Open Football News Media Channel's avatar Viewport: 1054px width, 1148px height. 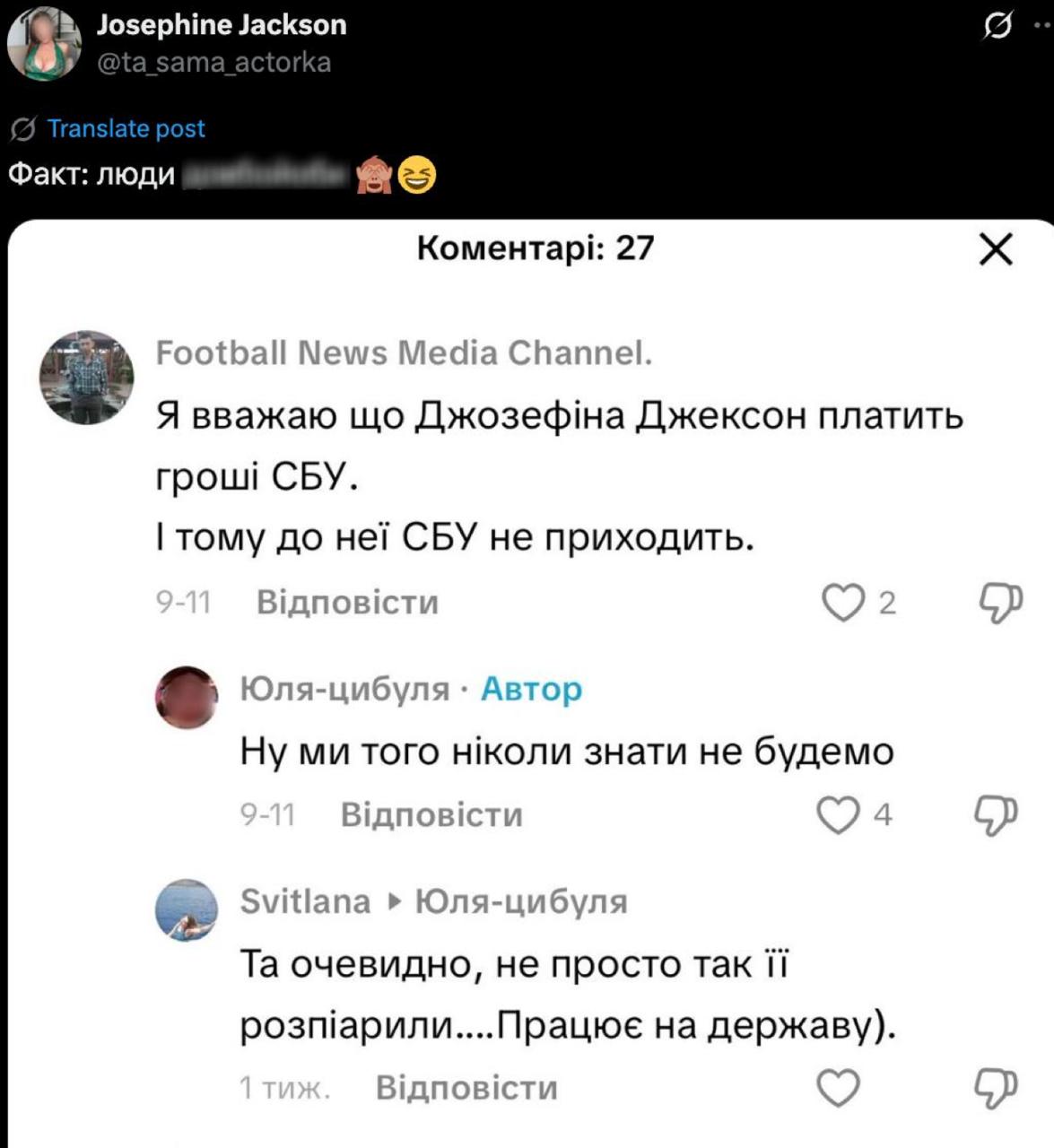coord(86,377)
